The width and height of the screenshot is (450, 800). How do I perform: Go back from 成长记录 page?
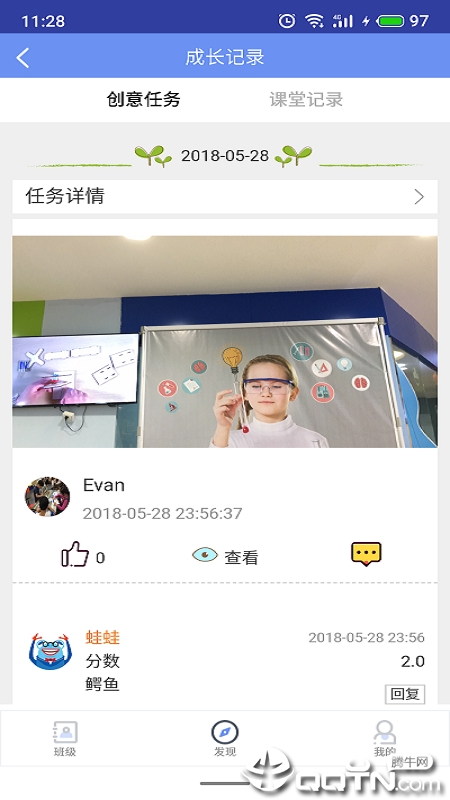point(22,58)
